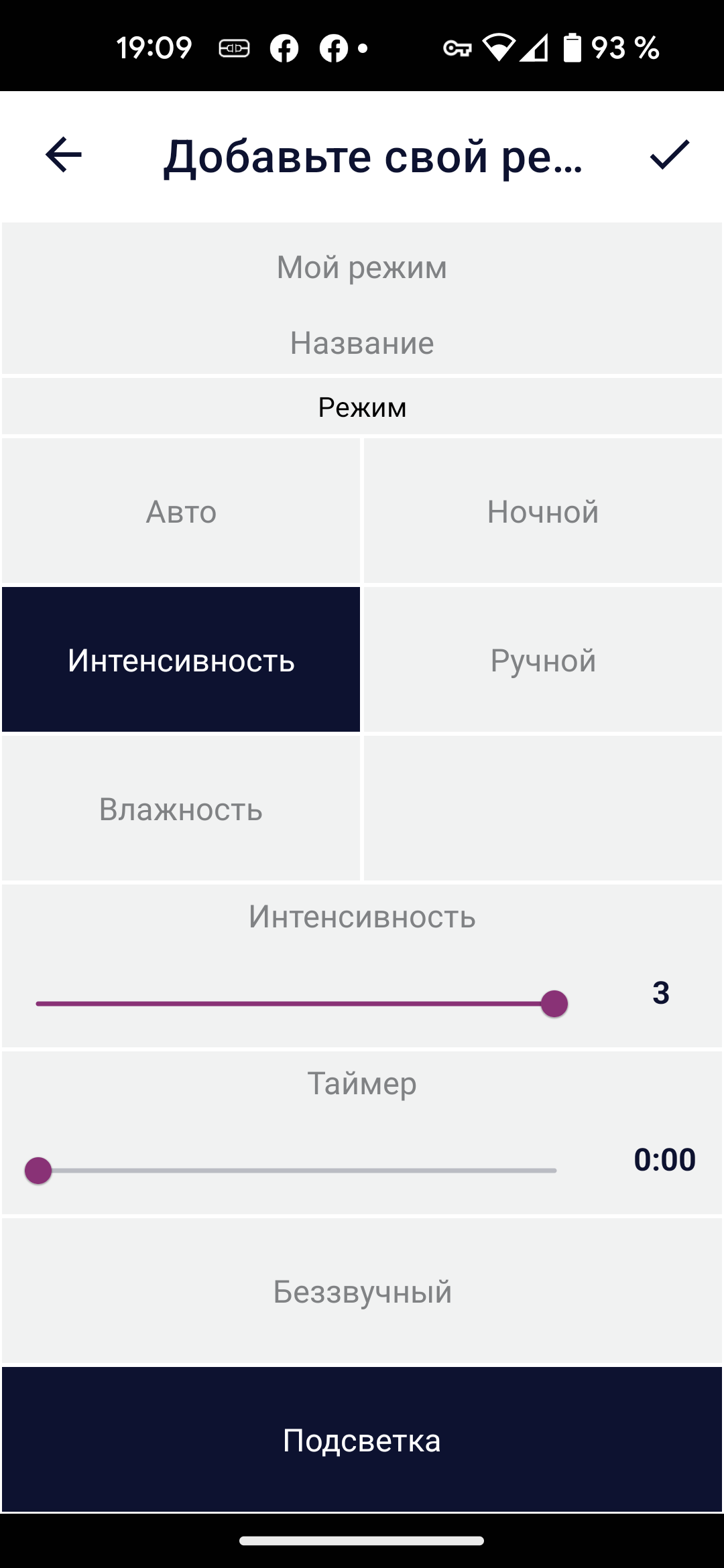Go back with the arrow icon
The width and height of the screenshot is (724, 1568).
tap(64, 155)
